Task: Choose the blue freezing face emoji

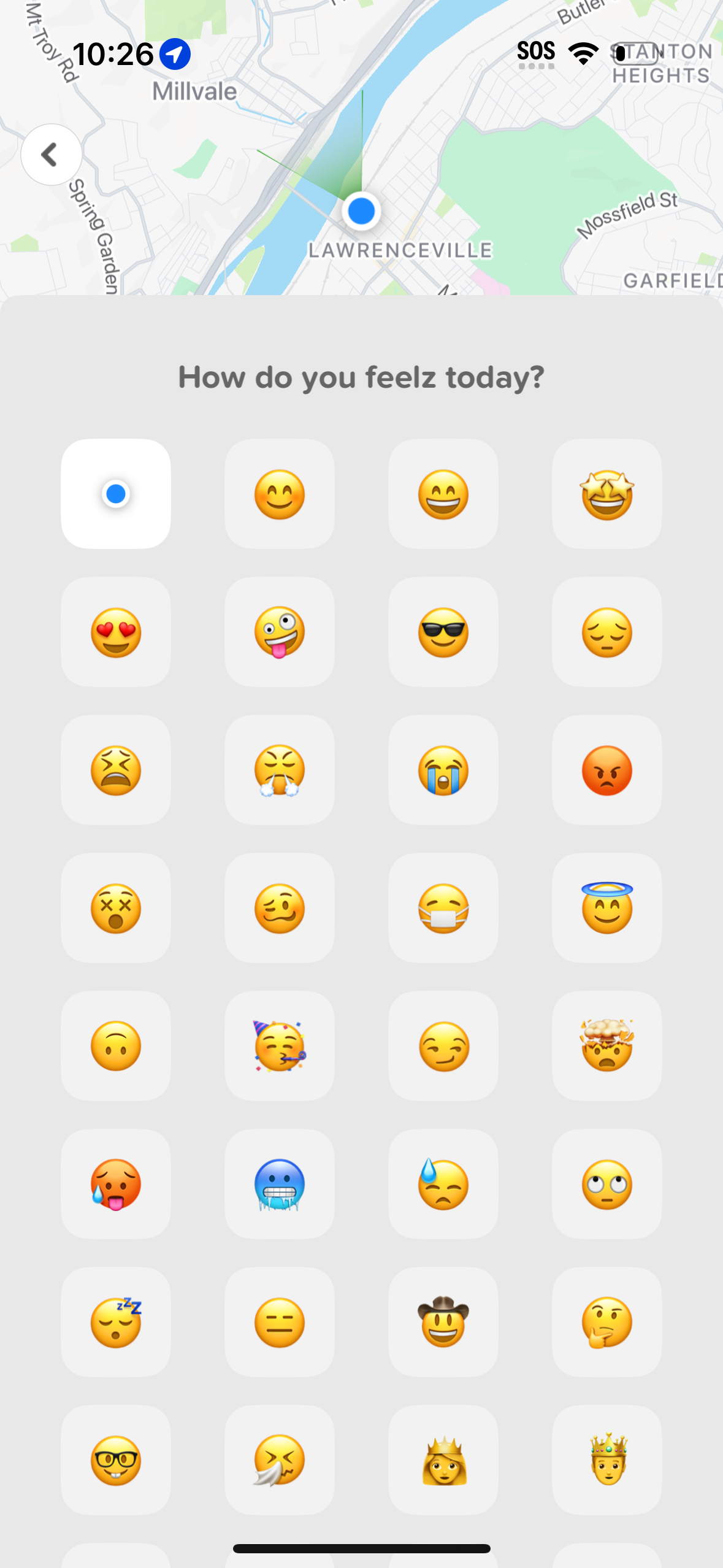Action: tap(280, 1184)
